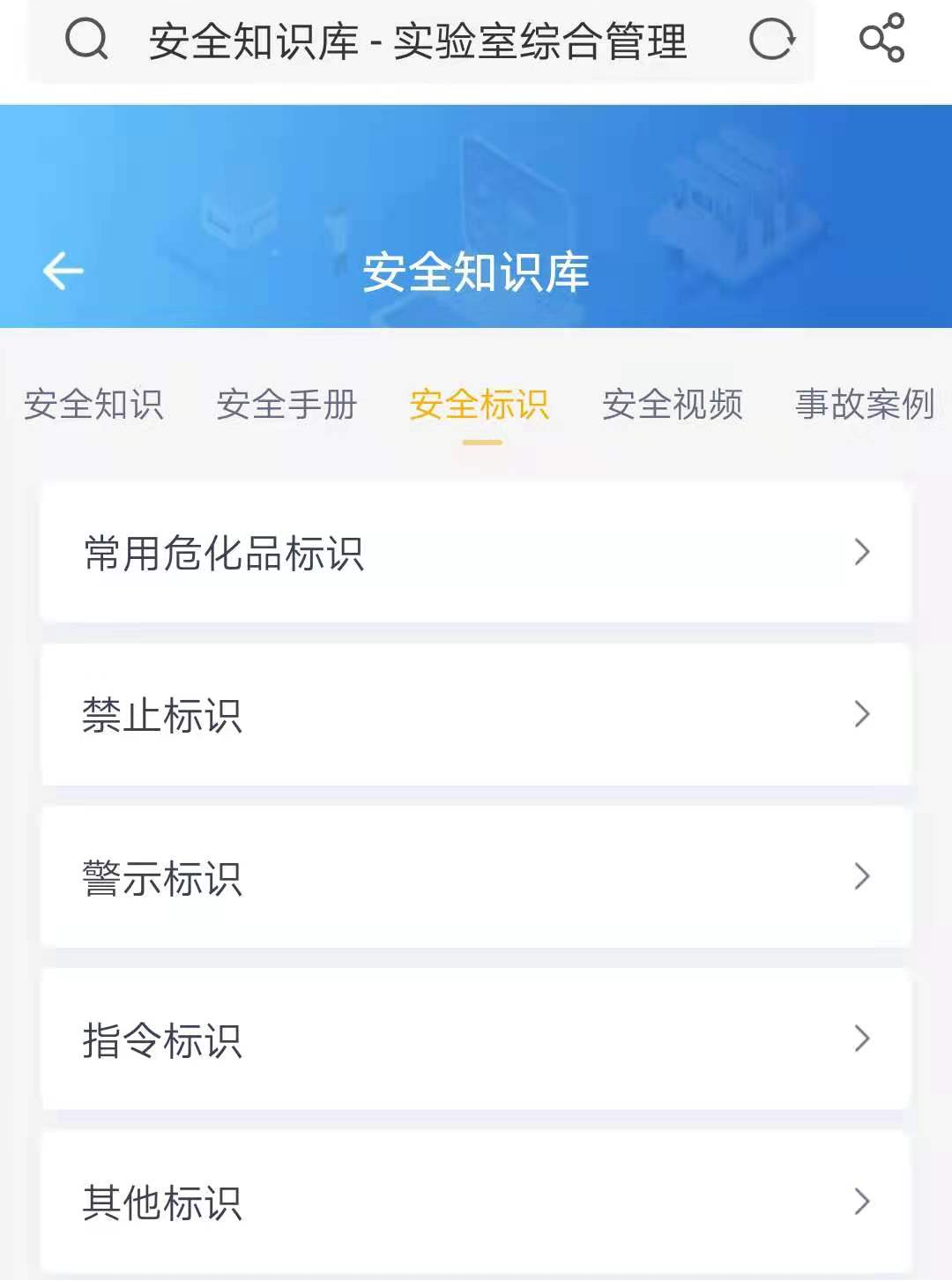Open the 常用危化品标识 row
The width and height of the screenshot is (952, 1281).
[476, 553]
